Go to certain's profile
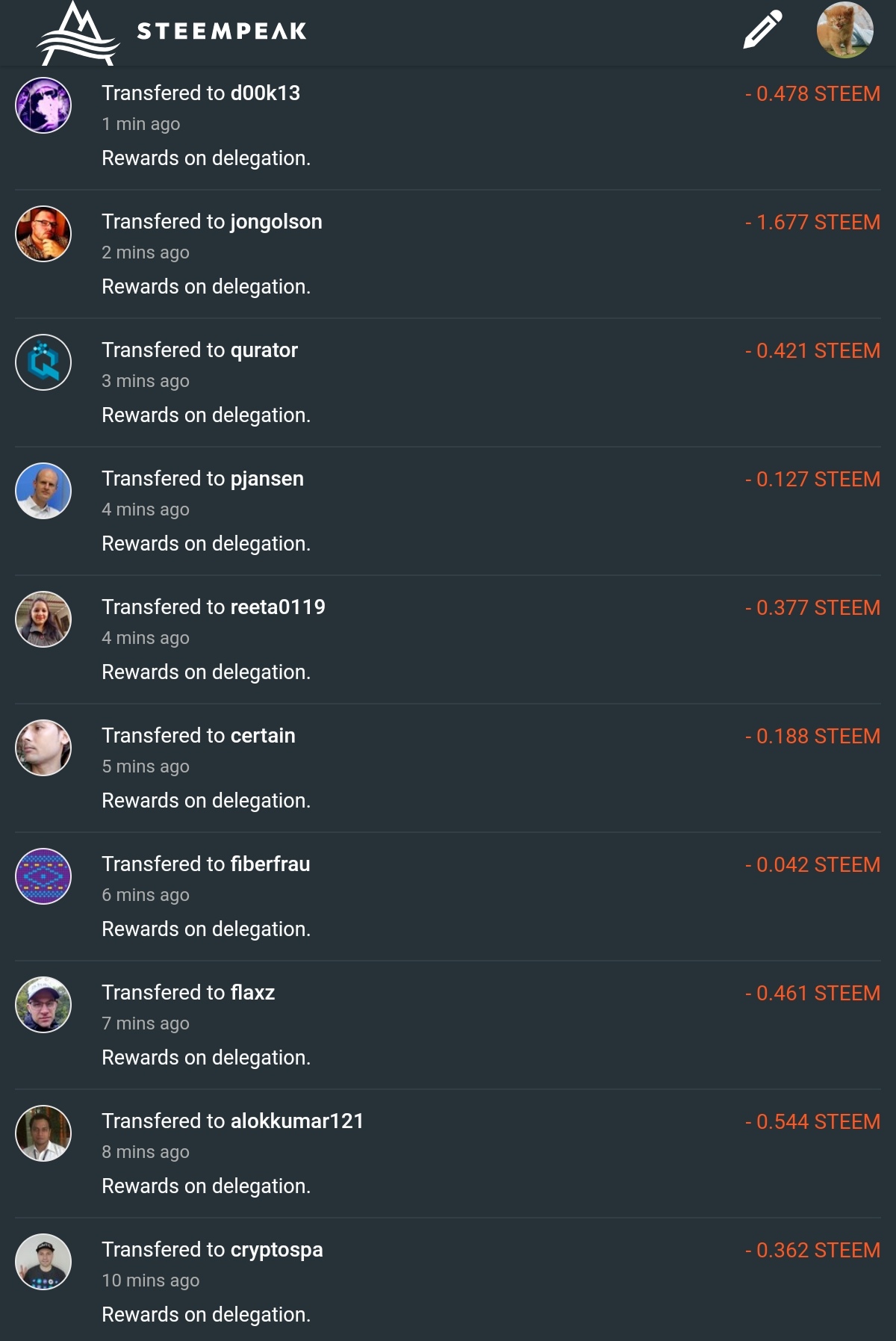The height and width of the screenshot is (1341, 896). click(x=263, y=736)
